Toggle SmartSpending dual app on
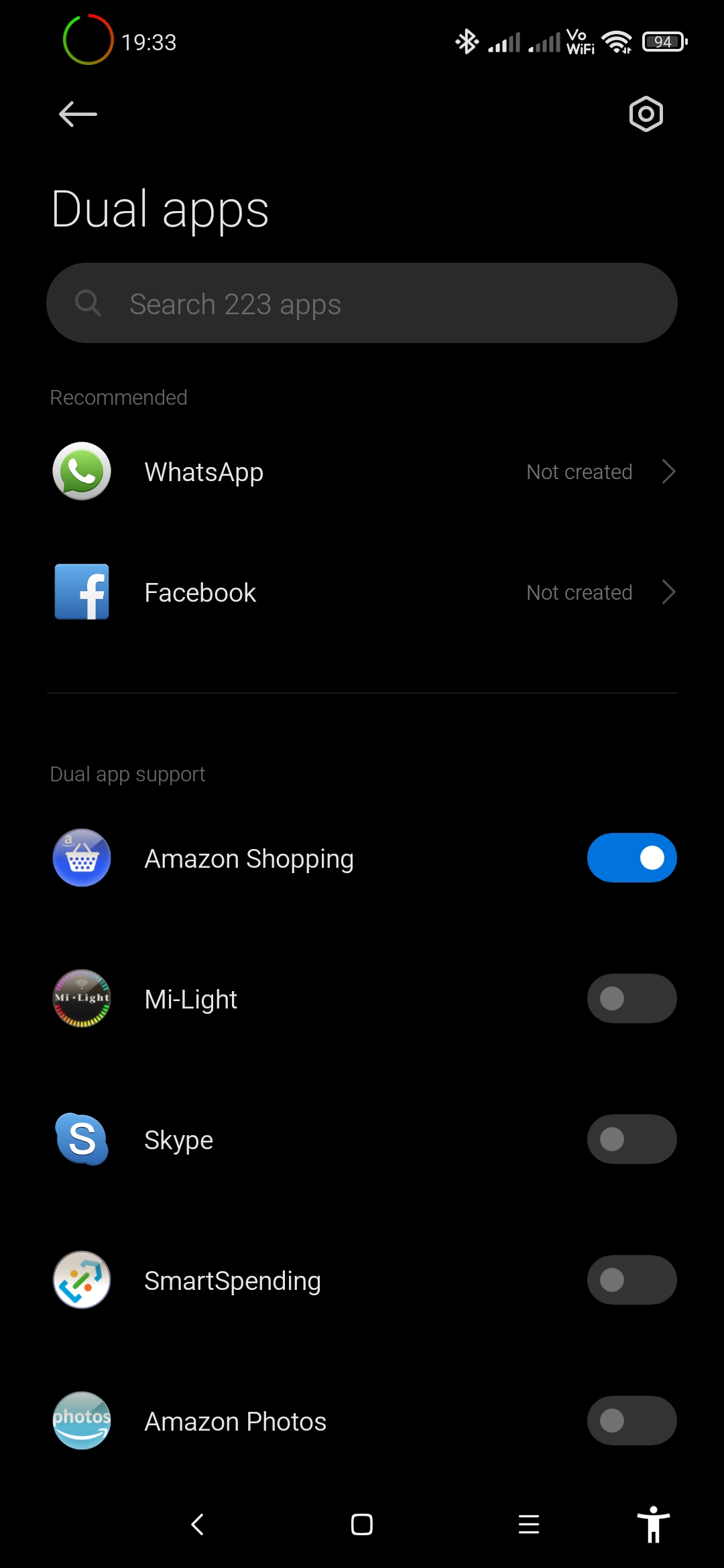This screenshot has height=1568, width=724. coord(631,1280)
